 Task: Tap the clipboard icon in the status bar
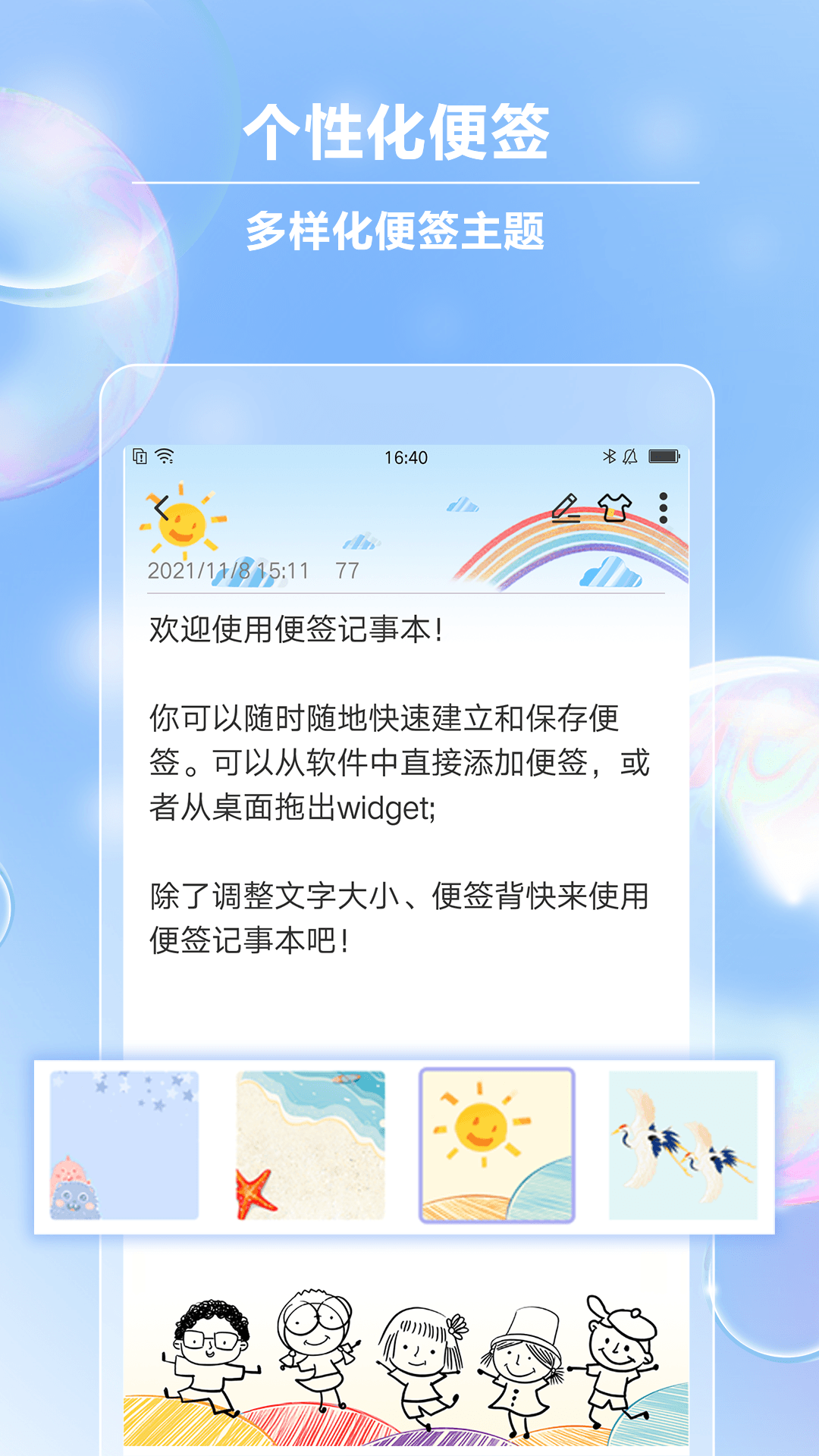[141, 456]
